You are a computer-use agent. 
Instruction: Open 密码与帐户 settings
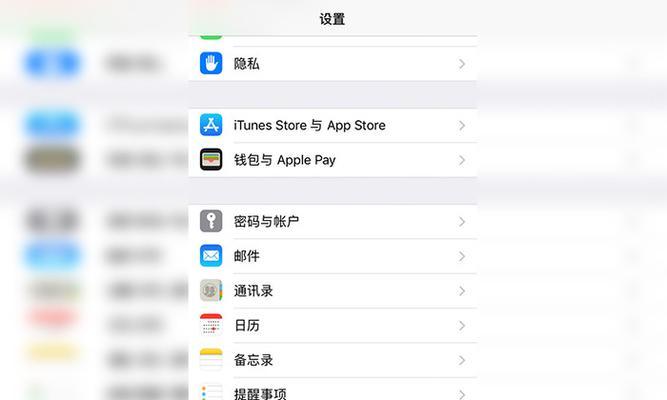330,221
